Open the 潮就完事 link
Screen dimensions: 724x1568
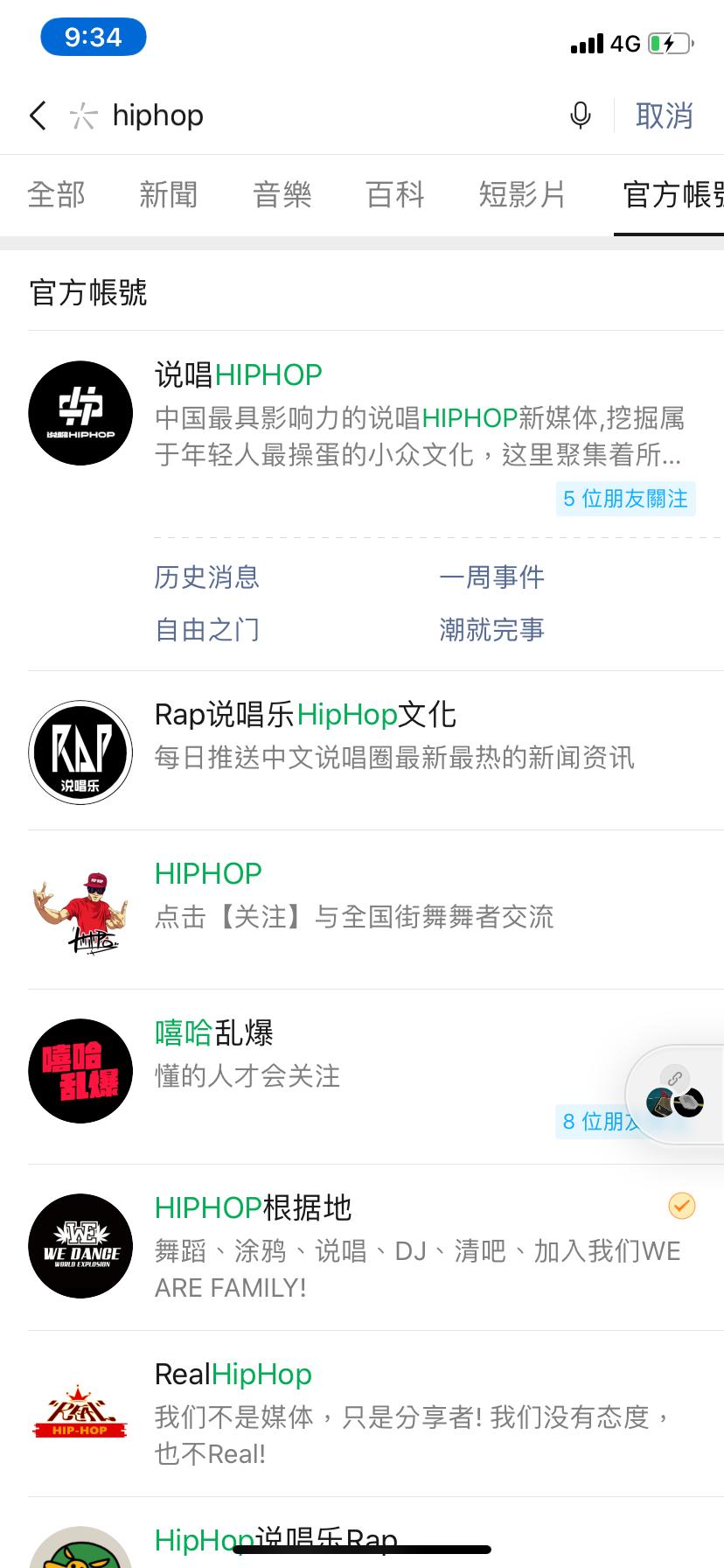coord(491,629)
